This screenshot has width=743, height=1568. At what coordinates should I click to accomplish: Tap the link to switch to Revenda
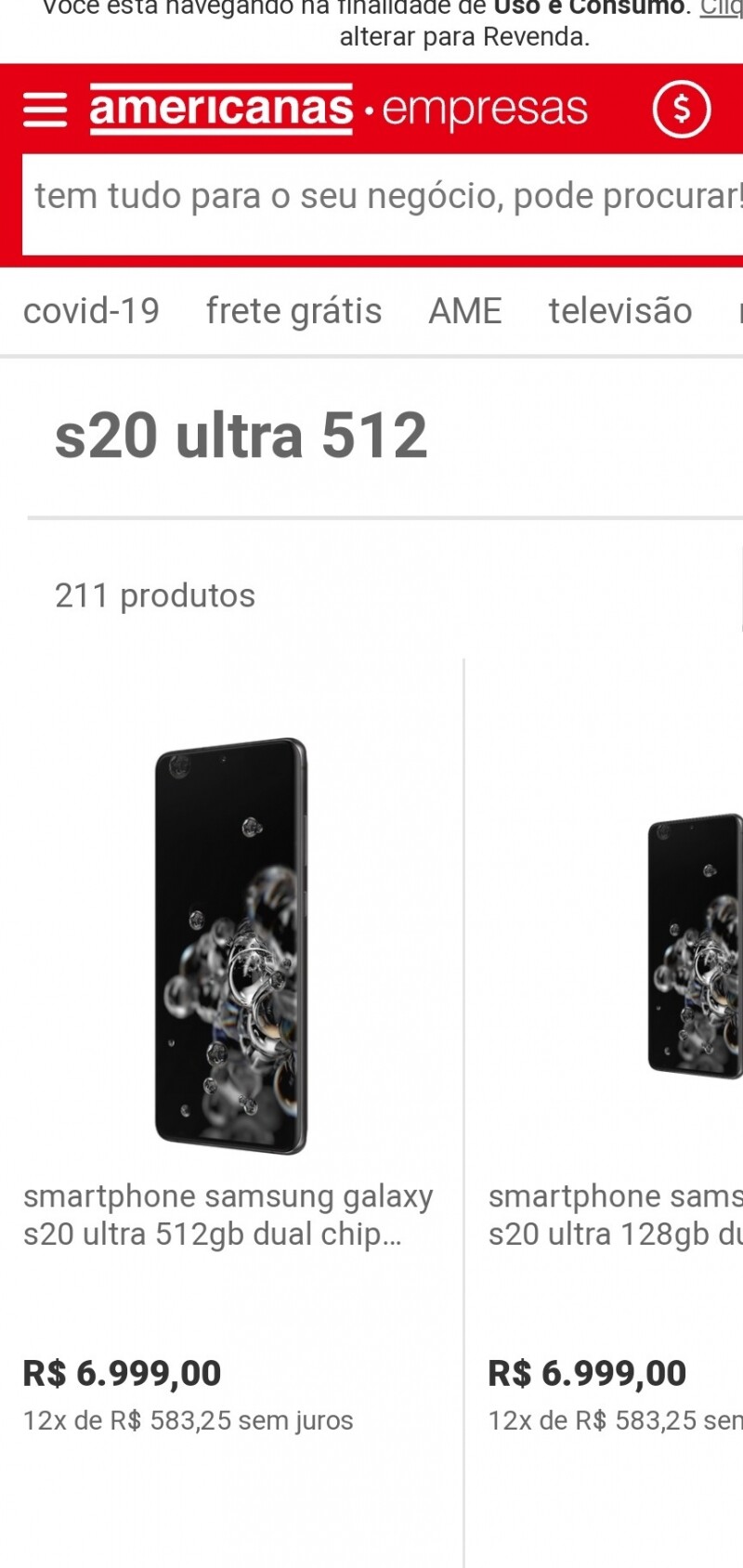[719, 9]
